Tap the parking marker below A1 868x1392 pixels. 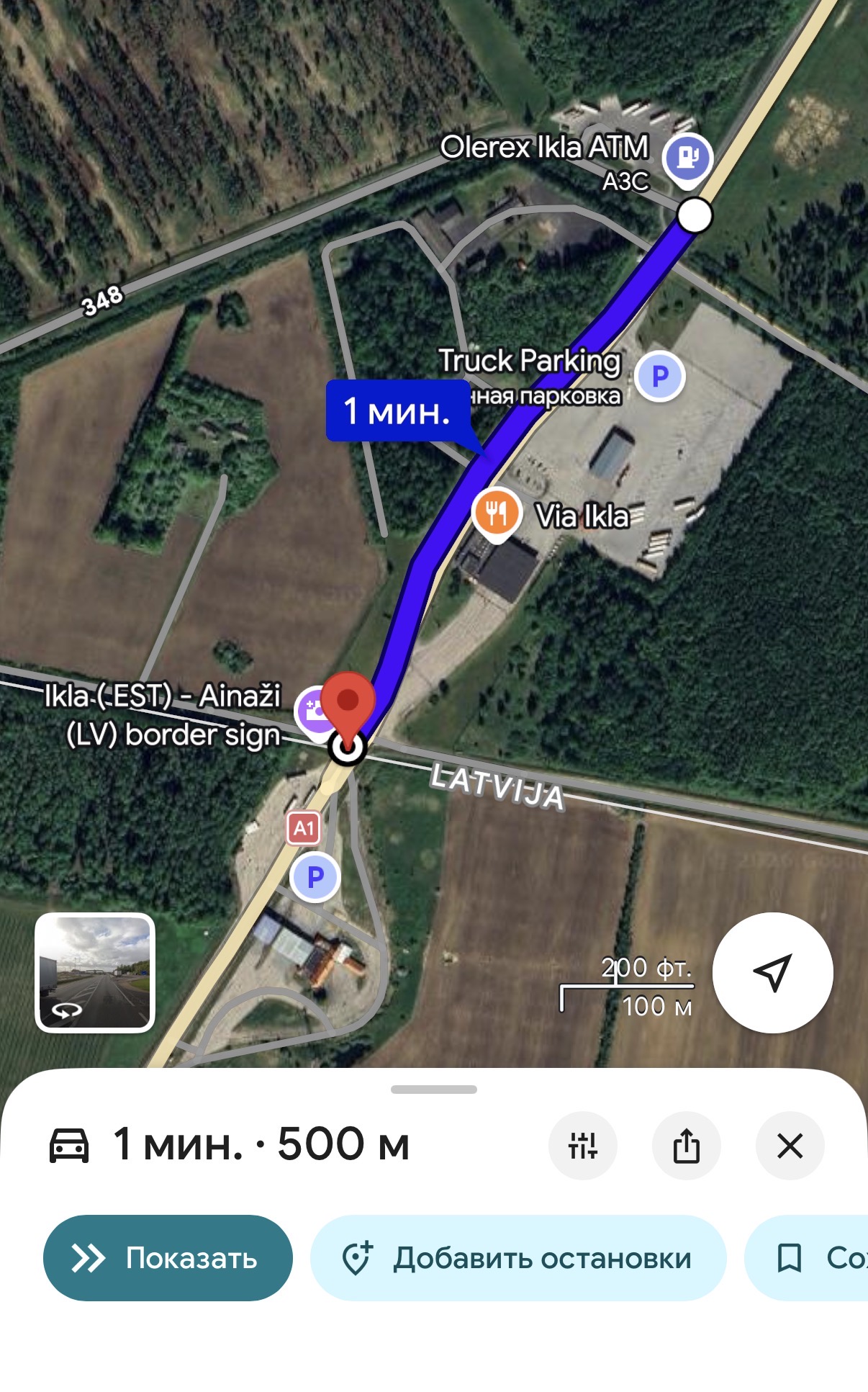315,877
